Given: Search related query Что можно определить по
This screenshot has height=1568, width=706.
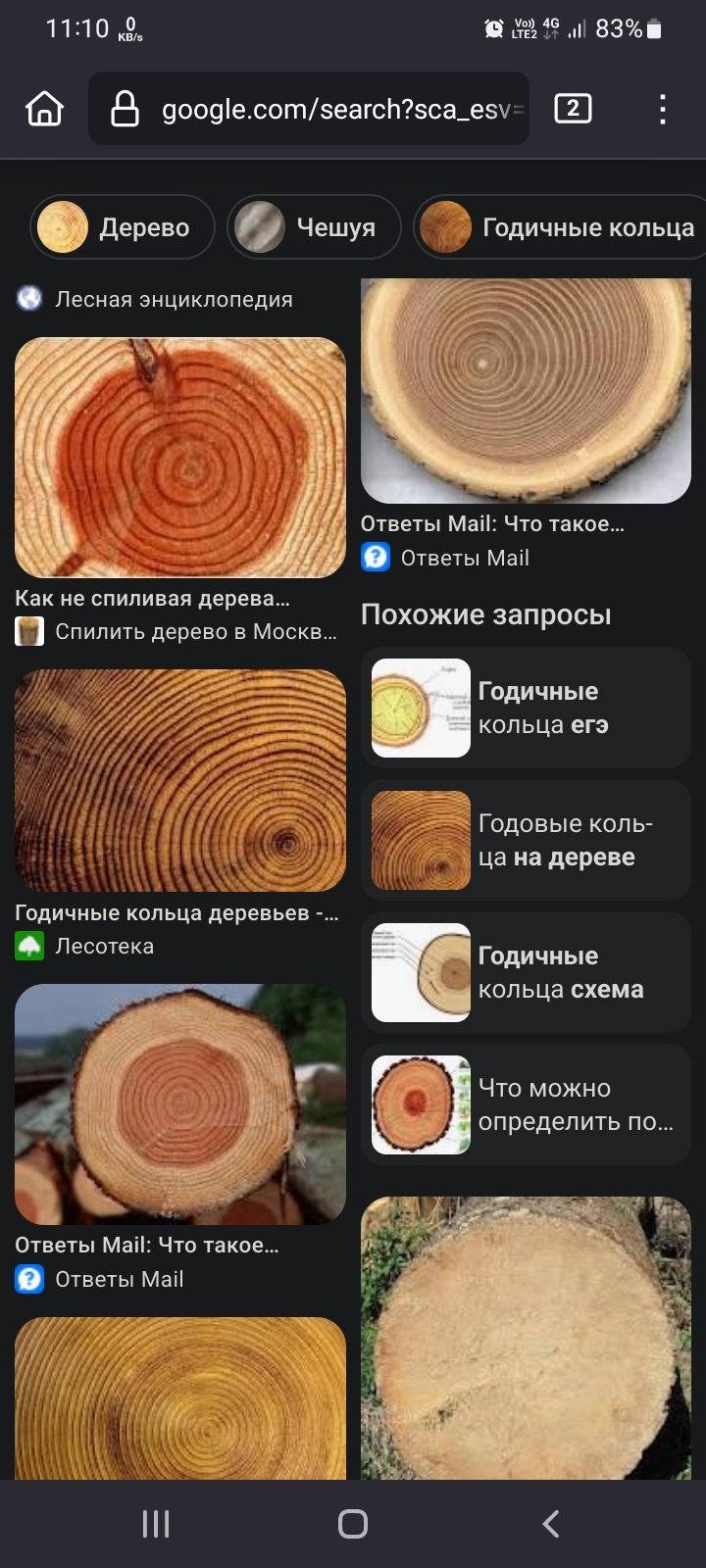Looking at the screenshot, I should pyautogui.click(x=526, y=1104).
